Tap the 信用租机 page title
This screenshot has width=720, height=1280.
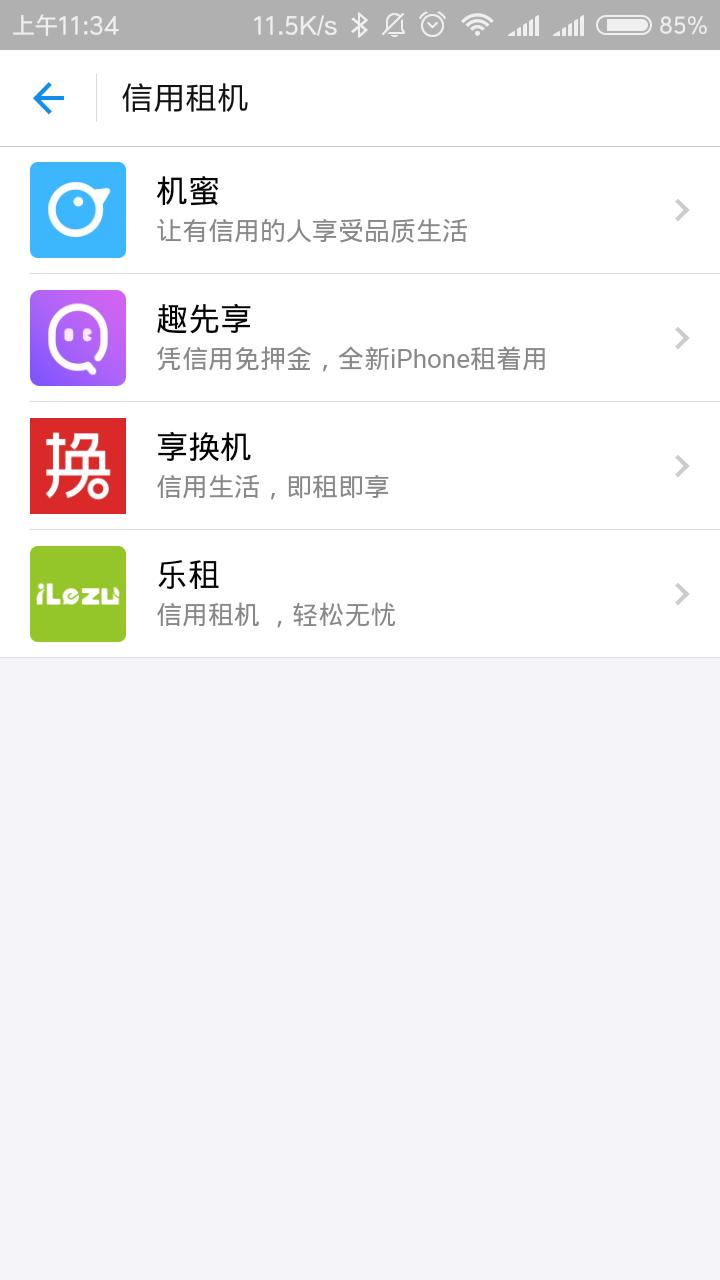184,98
